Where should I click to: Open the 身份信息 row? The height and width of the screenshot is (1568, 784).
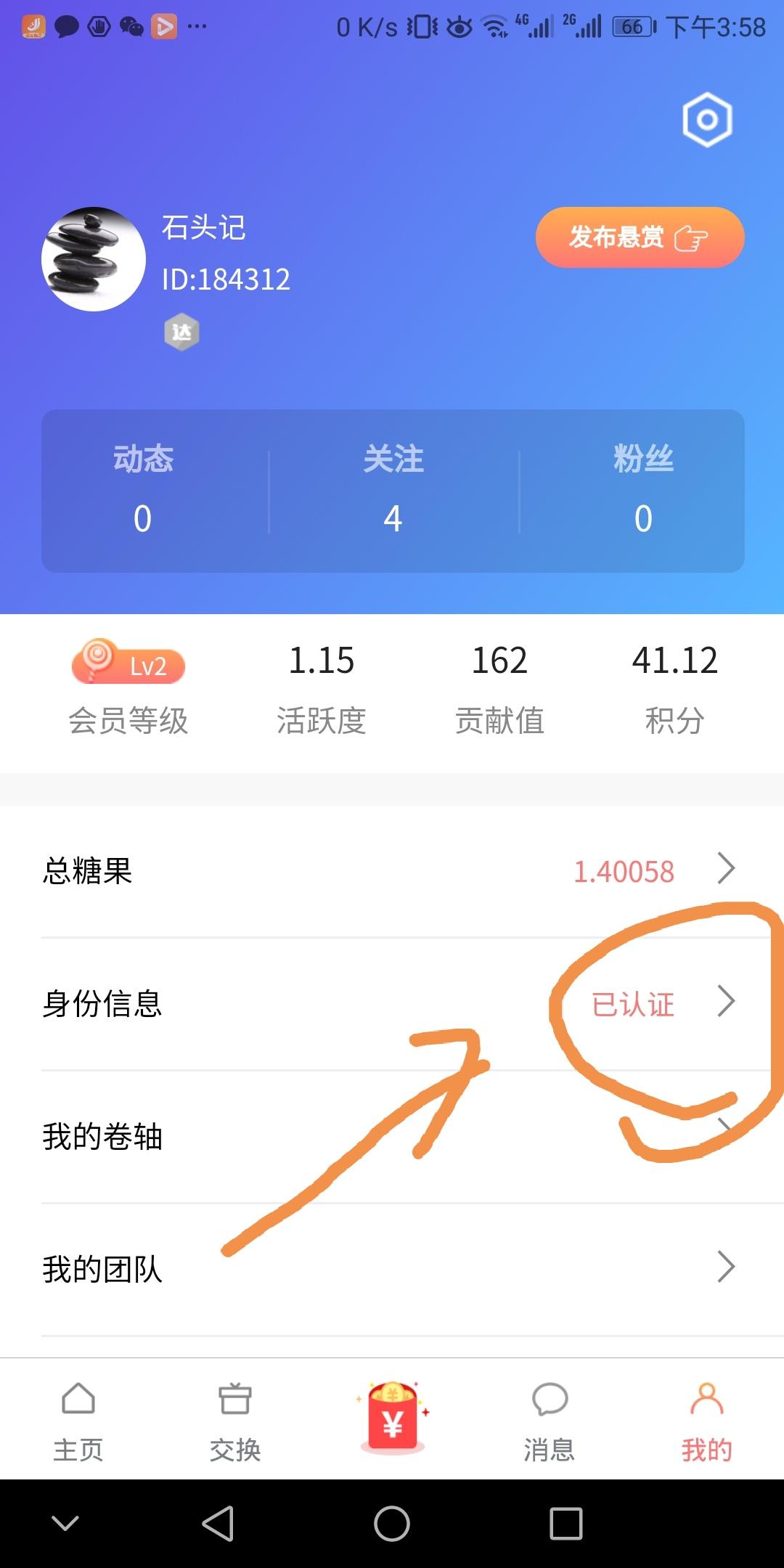(x=392, y=1003)
